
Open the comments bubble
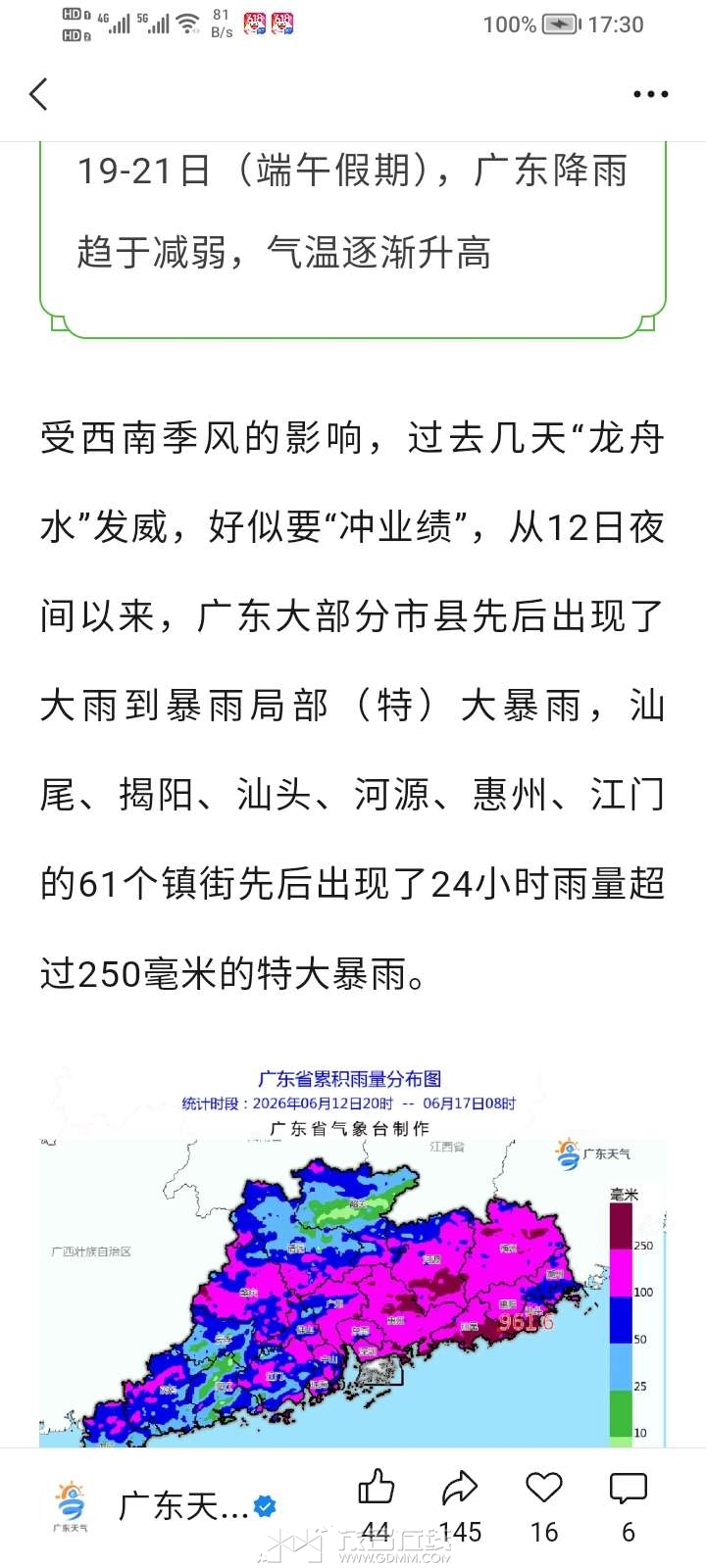629,1488
